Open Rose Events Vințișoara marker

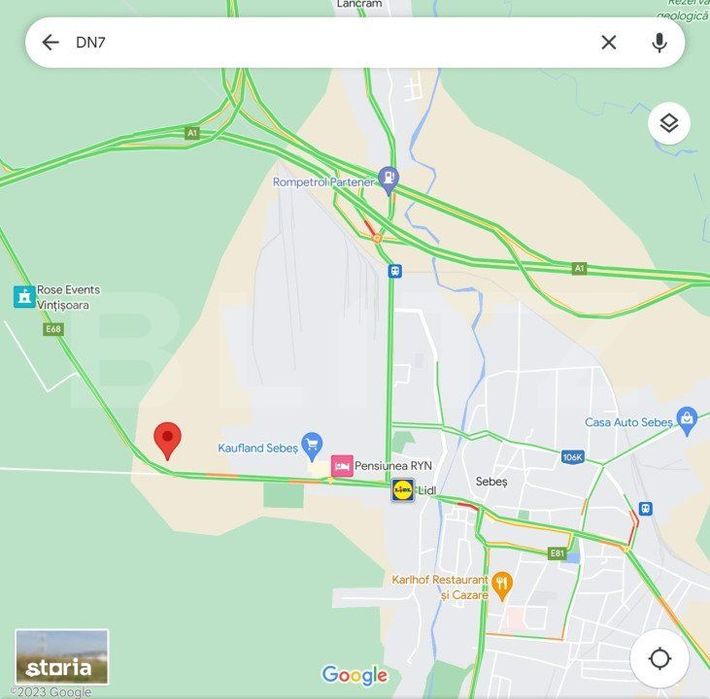(24, 296)
